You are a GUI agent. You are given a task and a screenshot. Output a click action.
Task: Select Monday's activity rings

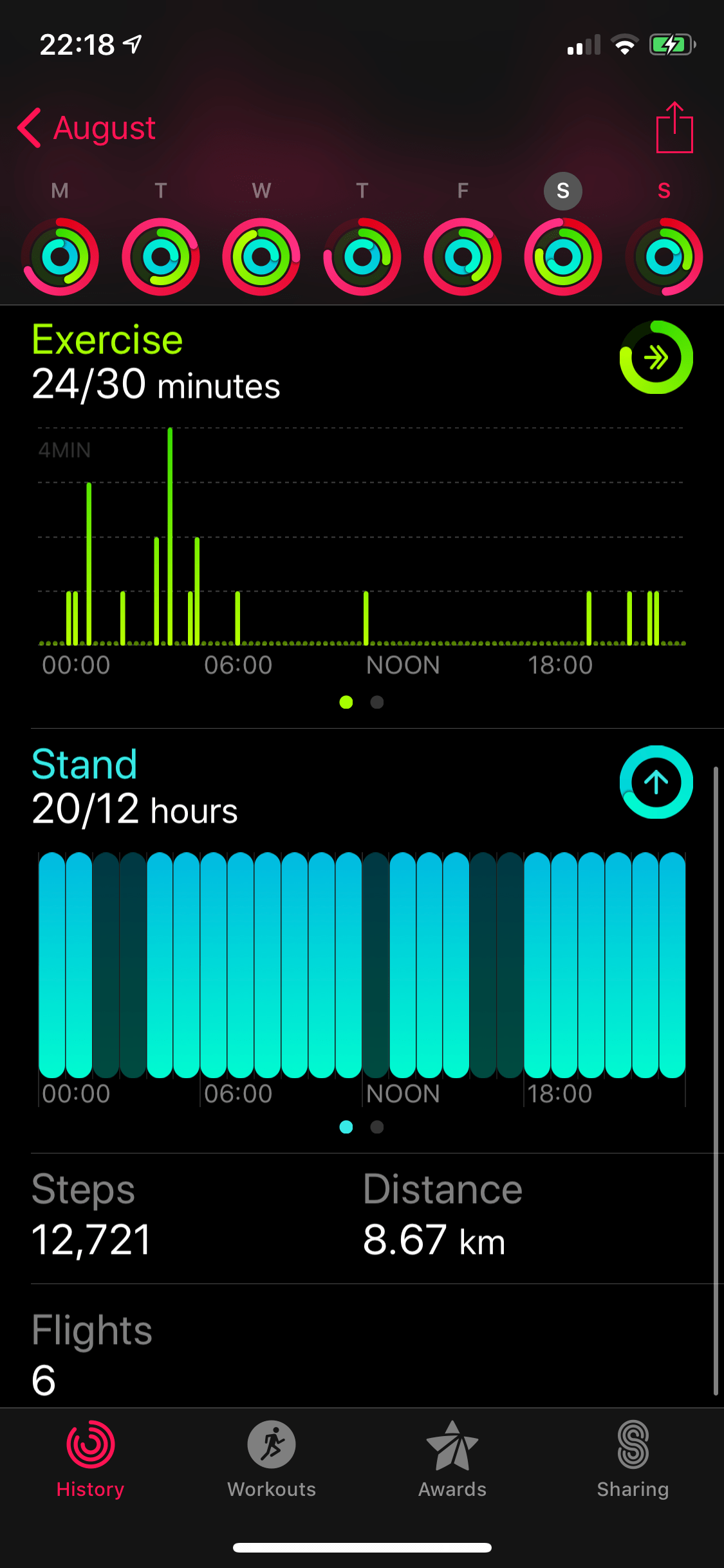(x=59, y=256)
